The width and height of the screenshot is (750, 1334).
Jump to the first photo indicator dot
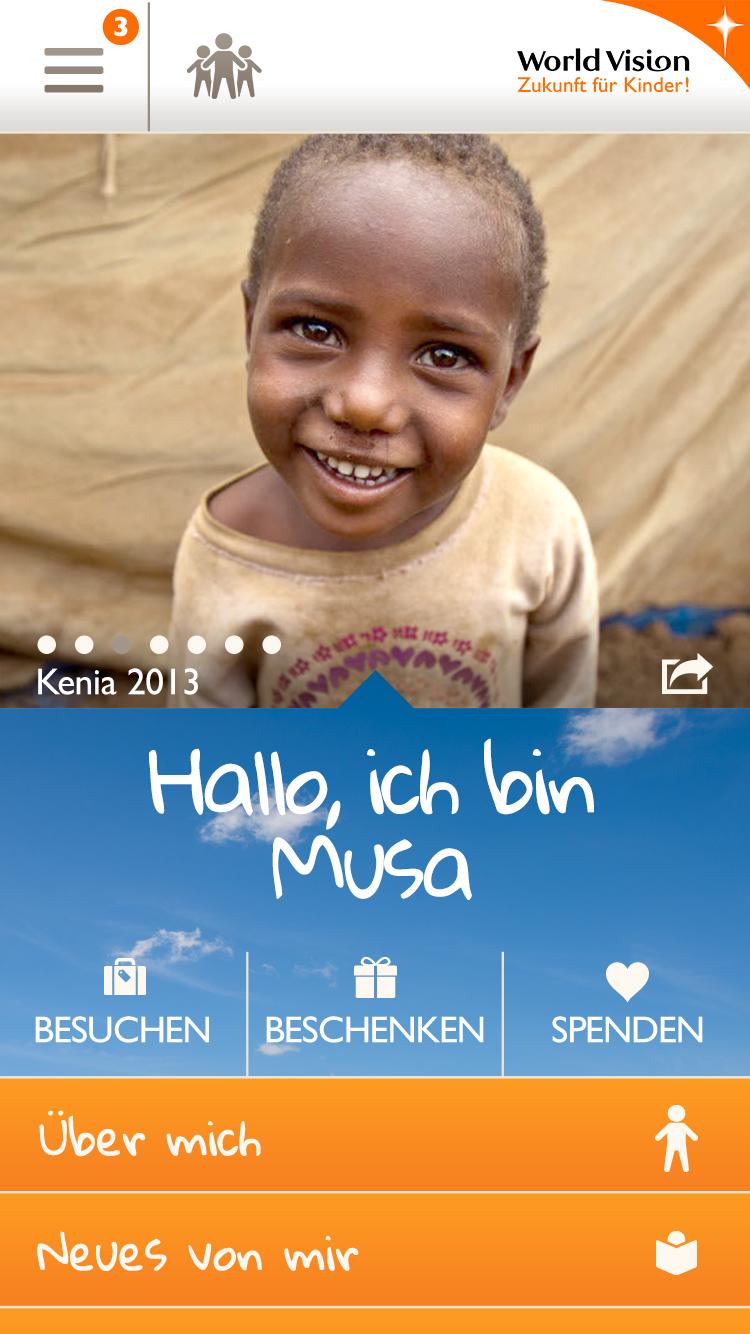[x=47, y=645]
